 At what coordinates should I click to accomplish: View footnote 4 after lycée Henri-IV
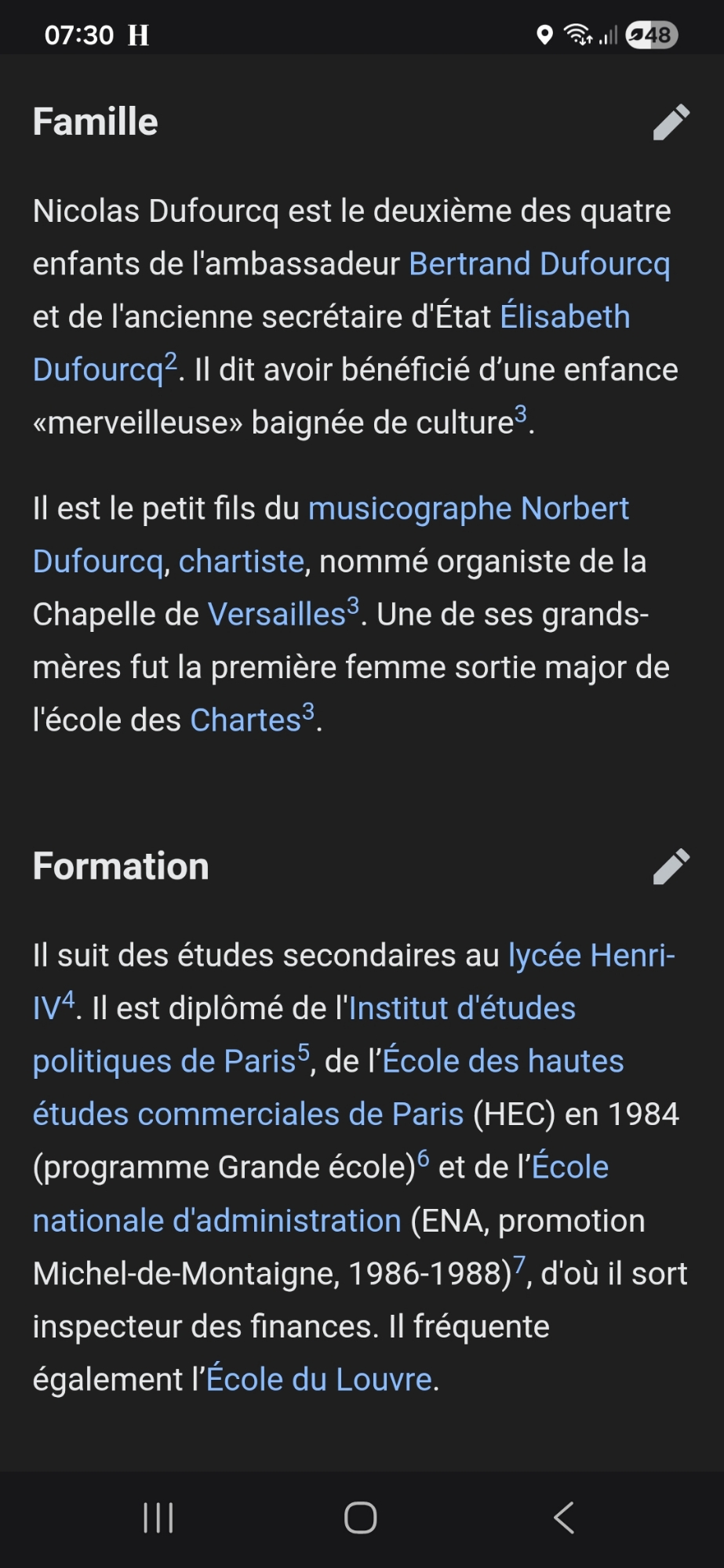(x=68, y=1000)
